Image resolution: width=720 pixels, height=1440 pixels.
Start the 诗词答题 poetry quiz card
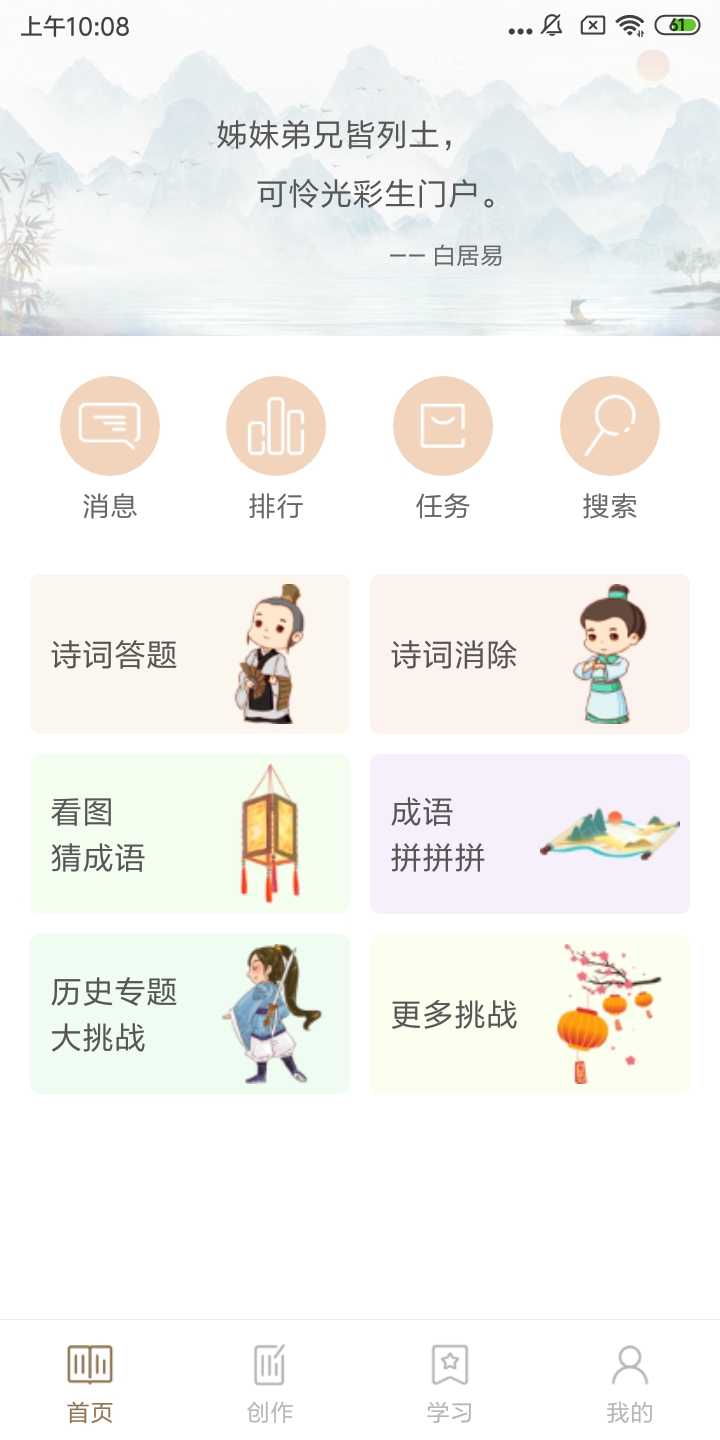[x=190, y=653]
